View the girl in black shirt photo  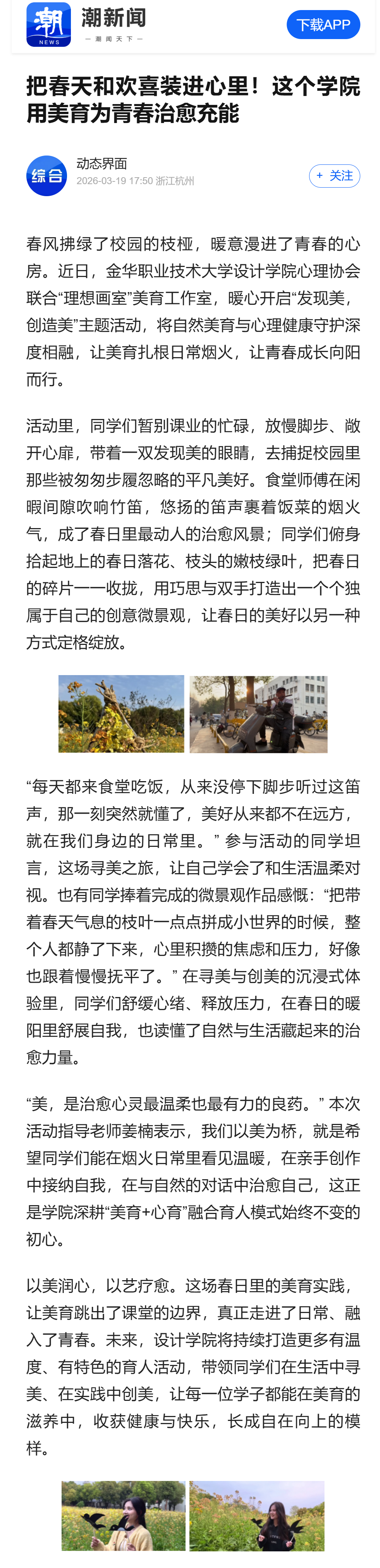pyautogui.click(x=256, y=1515)
